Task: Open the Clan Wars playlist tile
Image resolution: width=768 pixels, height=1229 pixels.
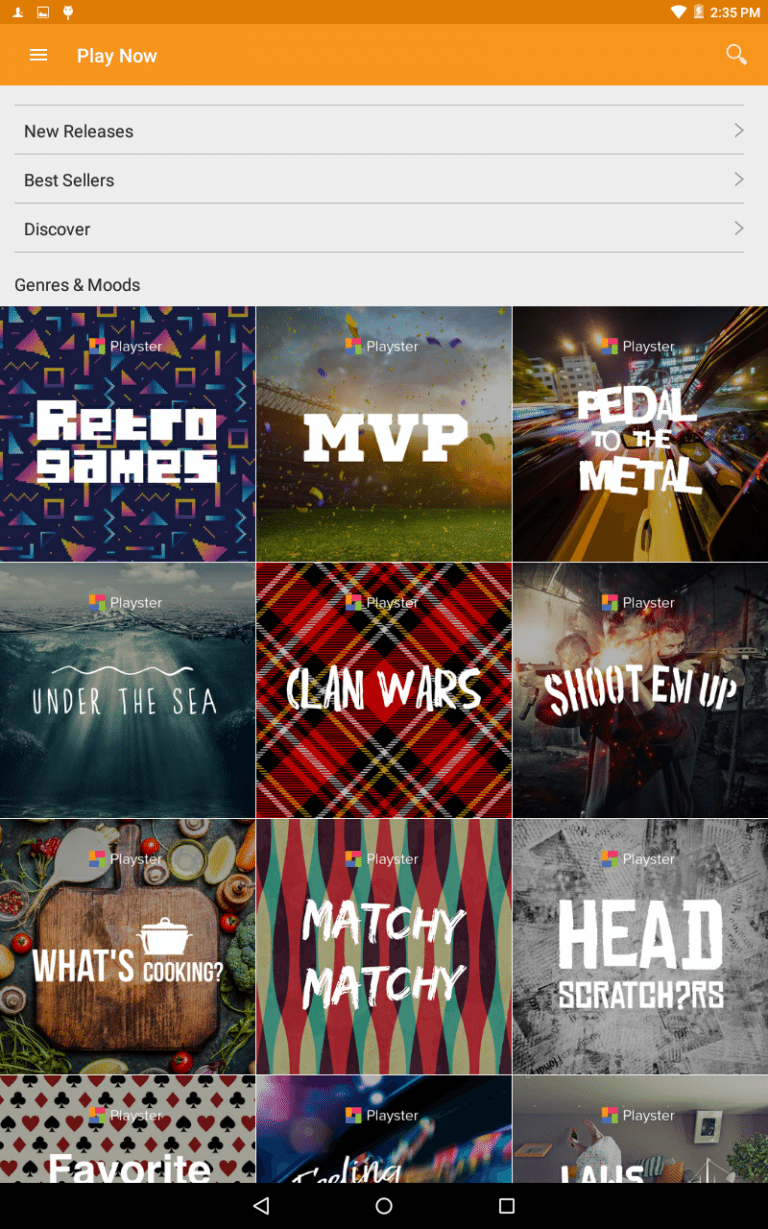Action: pos(383,689)
